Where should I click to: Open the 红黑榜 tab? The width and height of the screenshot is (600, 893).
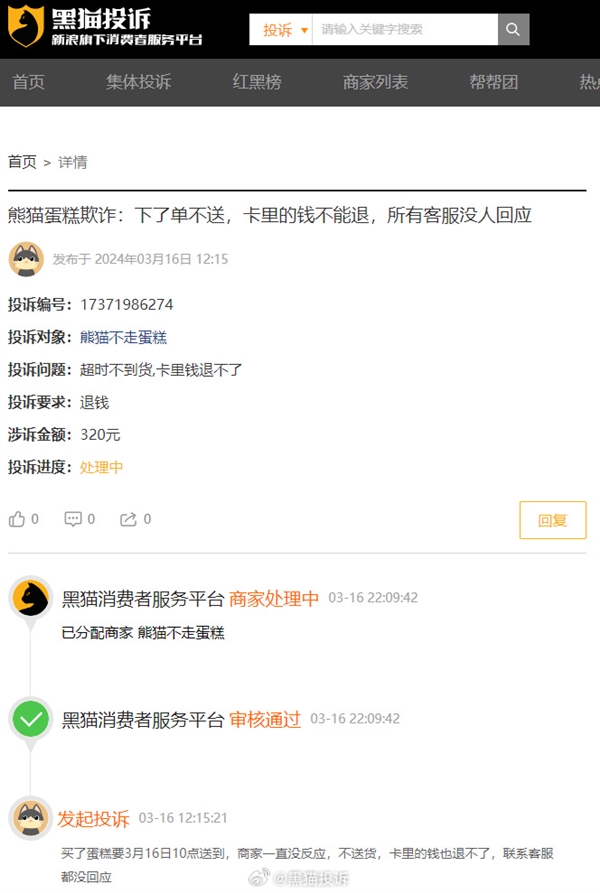click(x=257, y=82)
